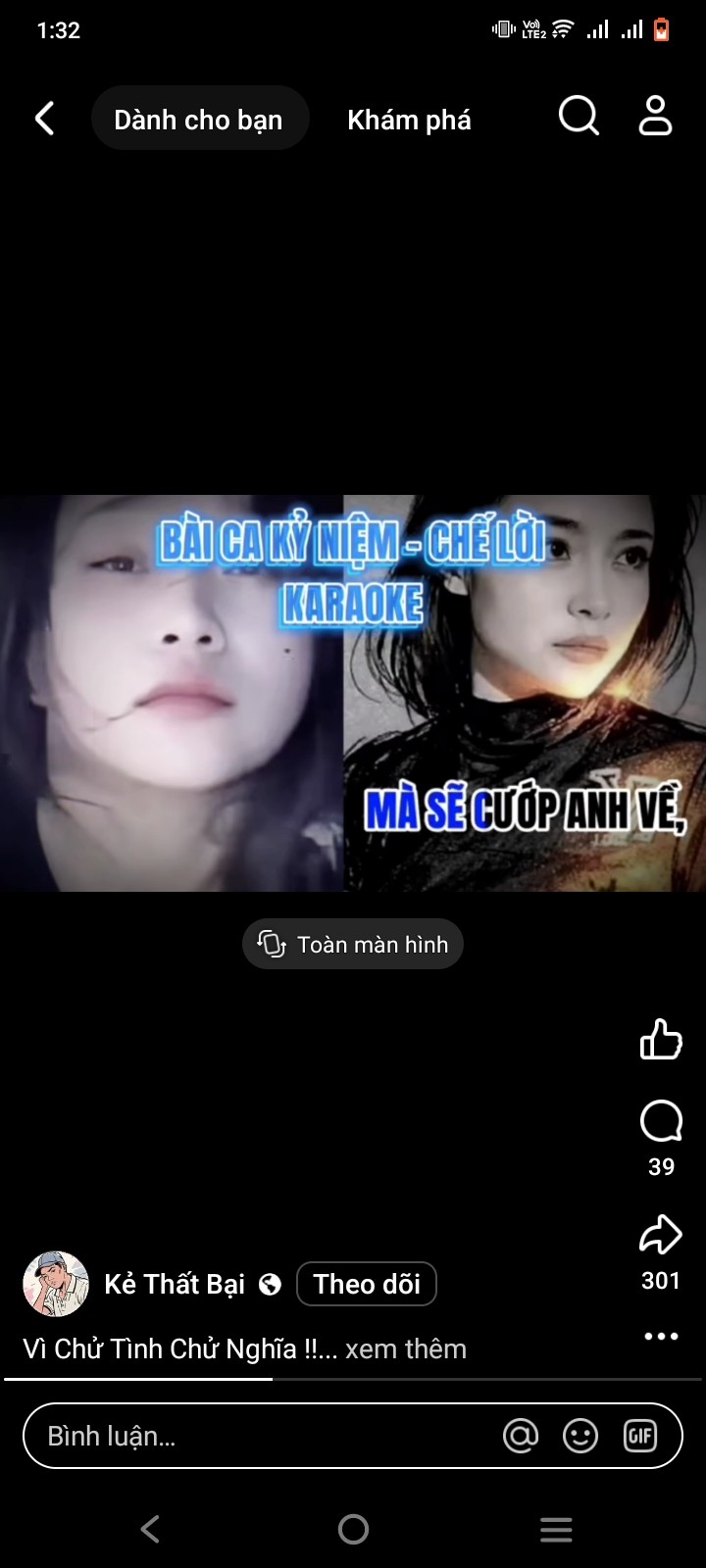The height and width of the screenshot is (1568, 706).
Task: Add a GIF to the comment
Action: click(640, 1436)
